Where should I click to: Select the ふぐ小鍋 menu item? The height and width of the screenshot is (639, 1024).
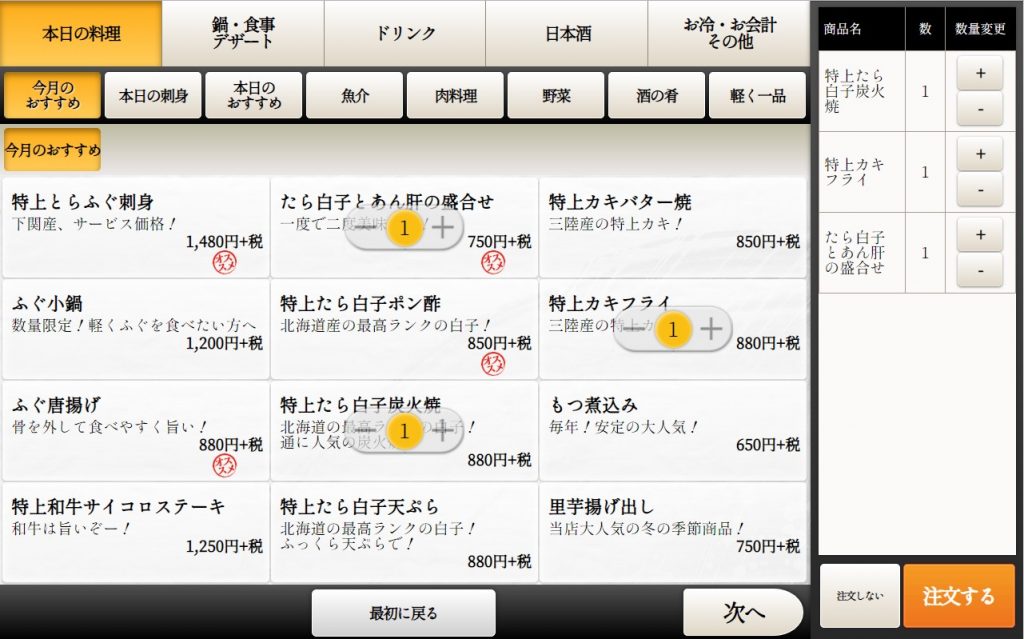pos(136,329)
